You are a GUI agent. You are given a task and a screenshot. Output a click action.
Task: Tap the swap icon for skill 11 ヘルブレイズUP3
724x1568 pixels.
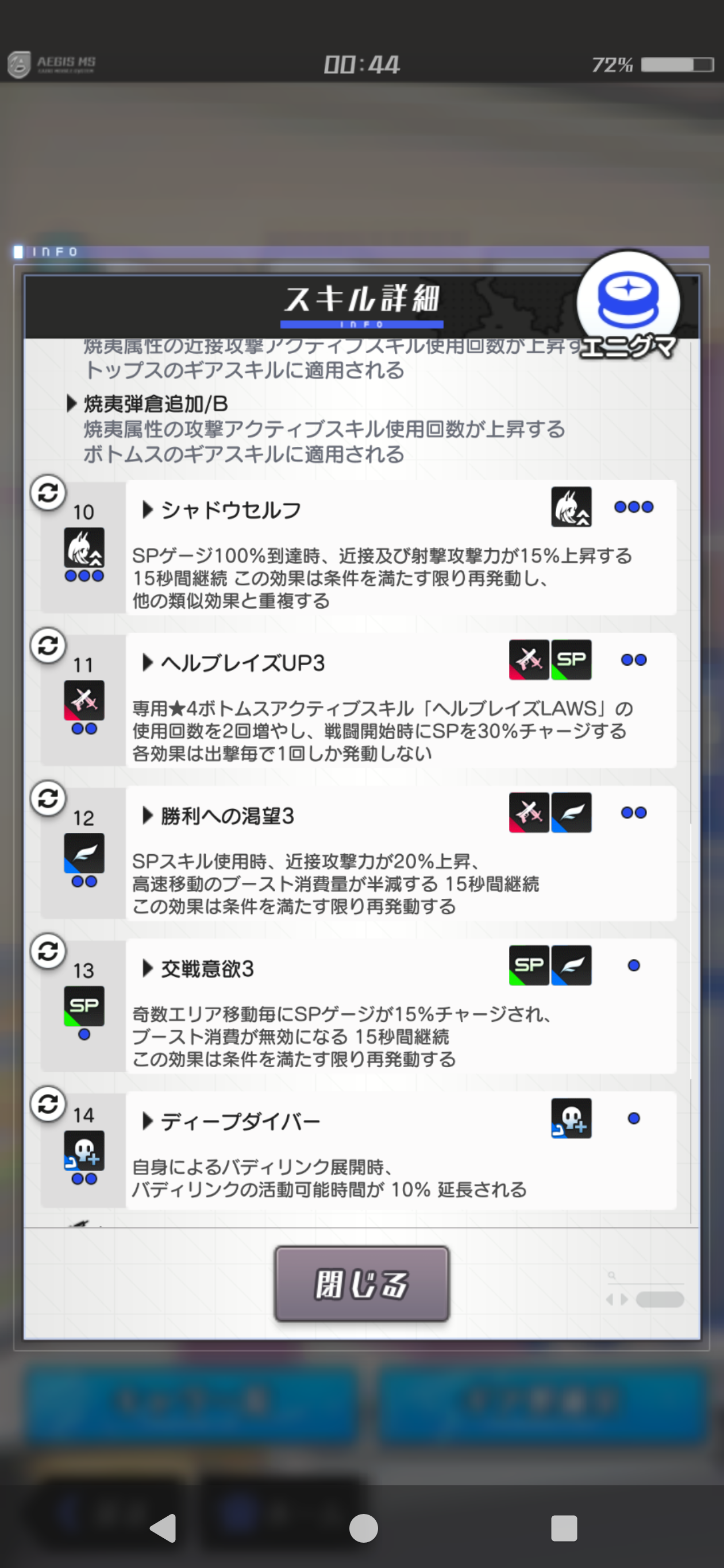pyautogui.click(x=48, y=645)
